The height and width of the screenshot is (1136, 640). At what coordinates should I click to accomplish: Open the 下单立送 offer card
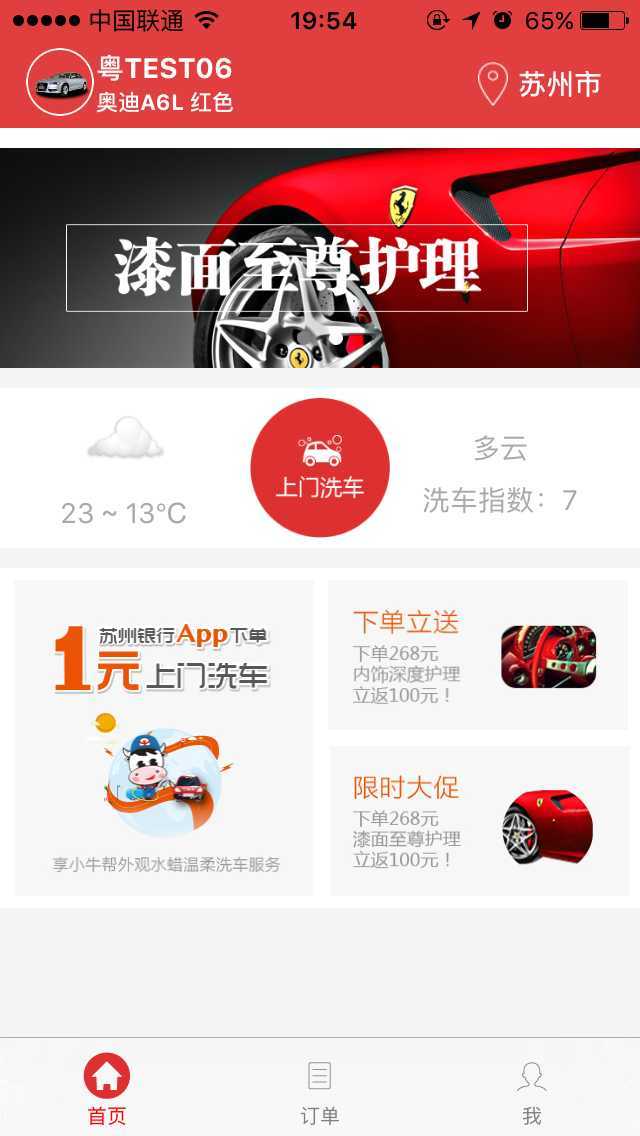coord(478,655)
